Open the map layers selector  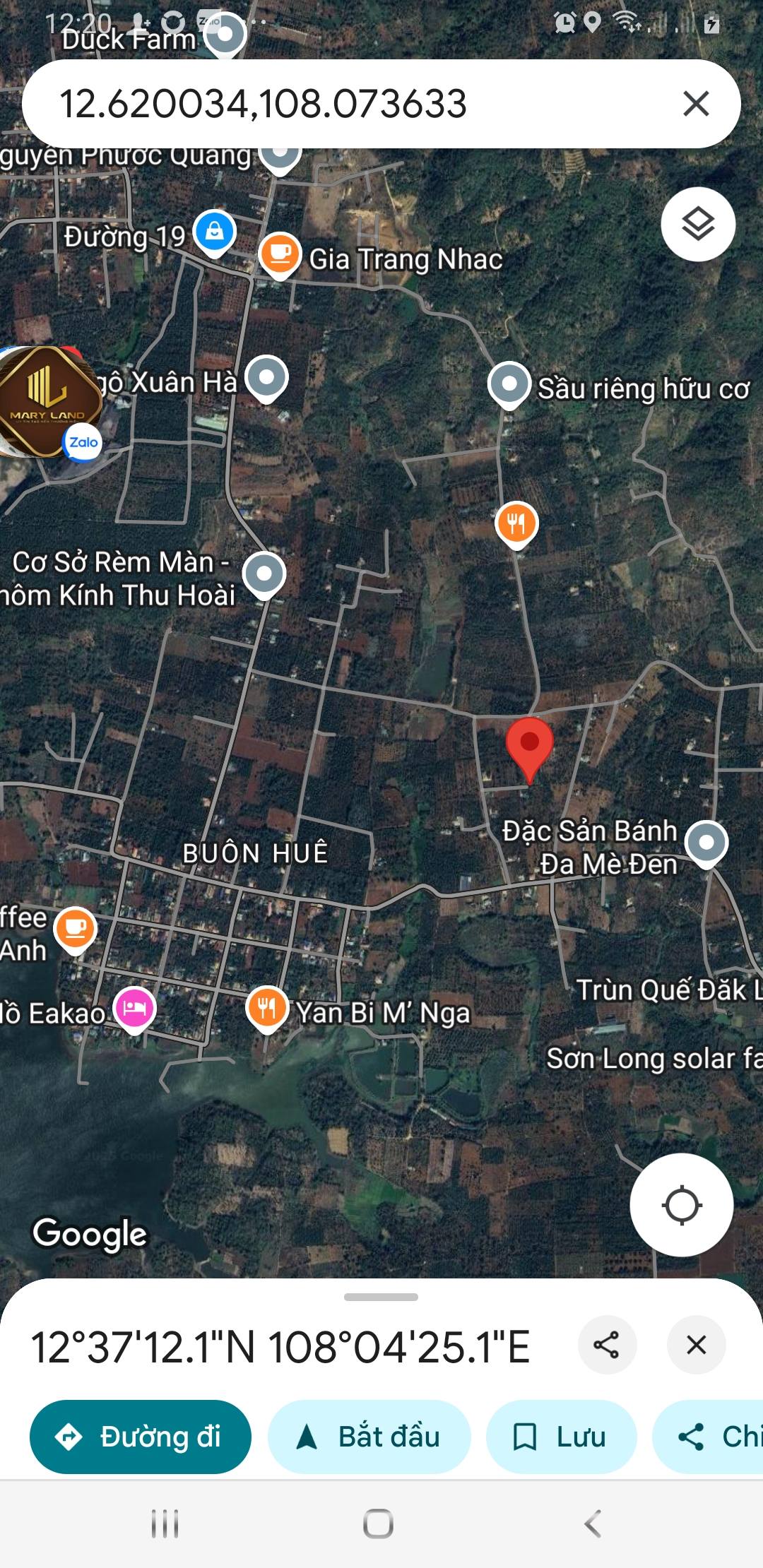coord(698,225)
